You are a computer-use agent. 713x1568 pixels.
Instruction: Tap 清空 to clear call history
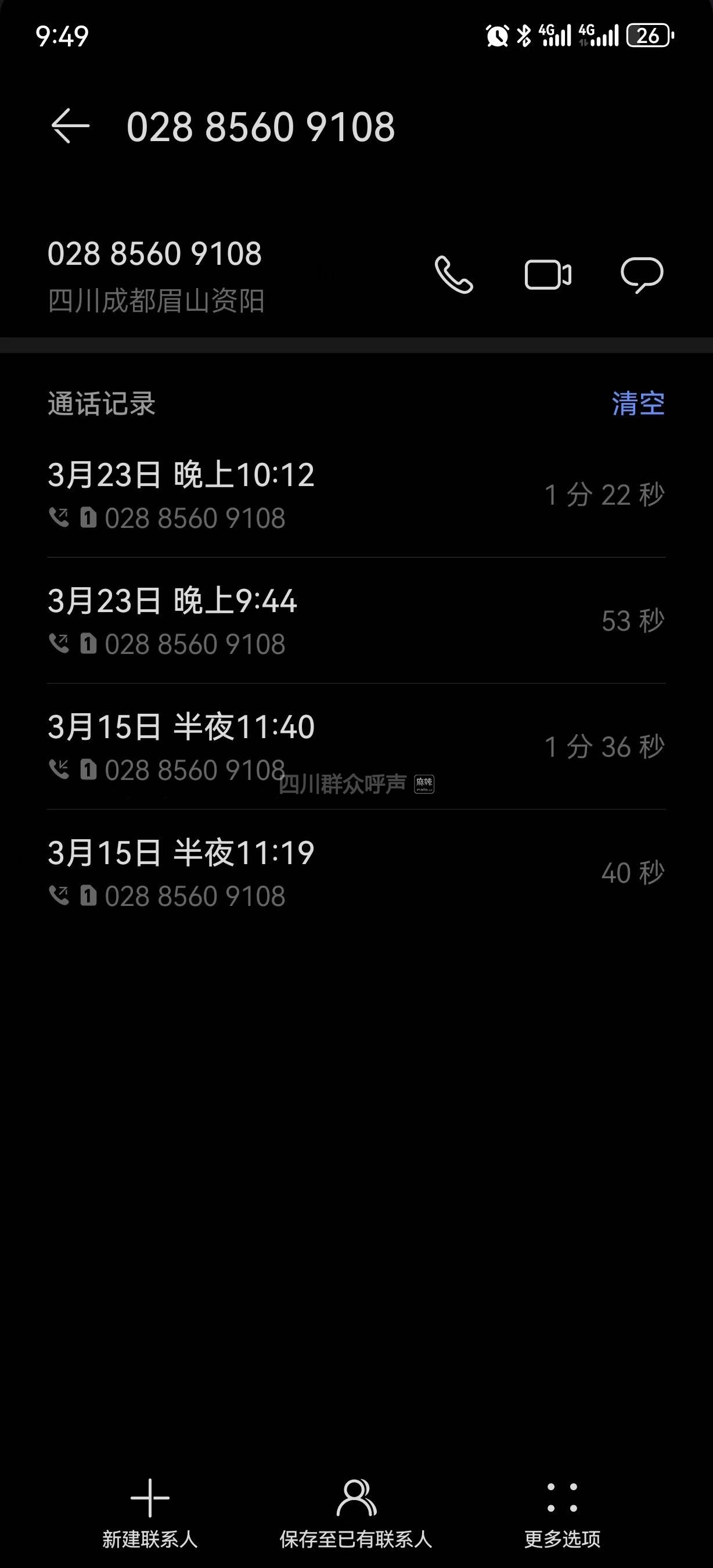638,404
